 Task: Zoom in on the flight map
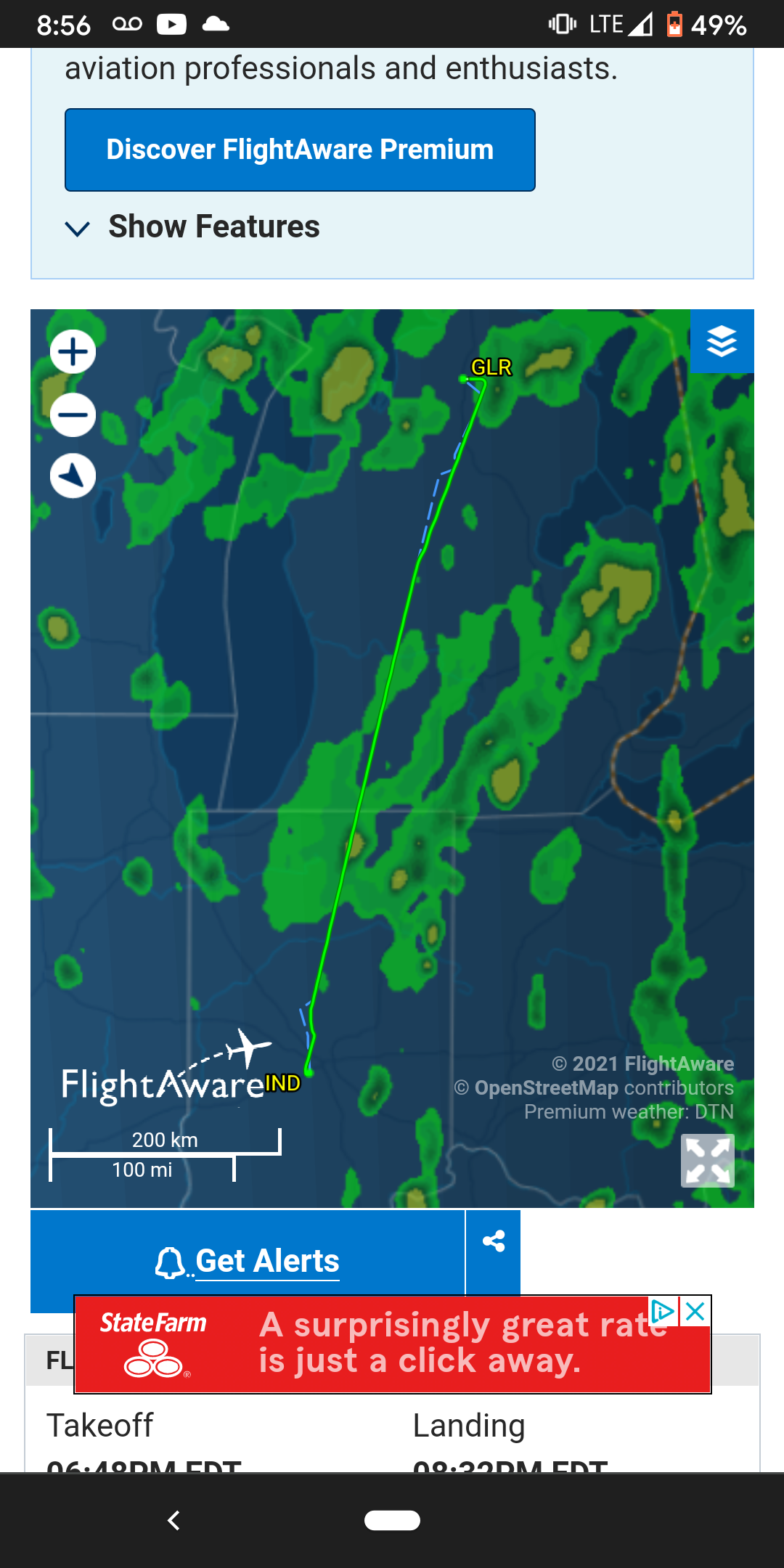[x=73, y=352]
